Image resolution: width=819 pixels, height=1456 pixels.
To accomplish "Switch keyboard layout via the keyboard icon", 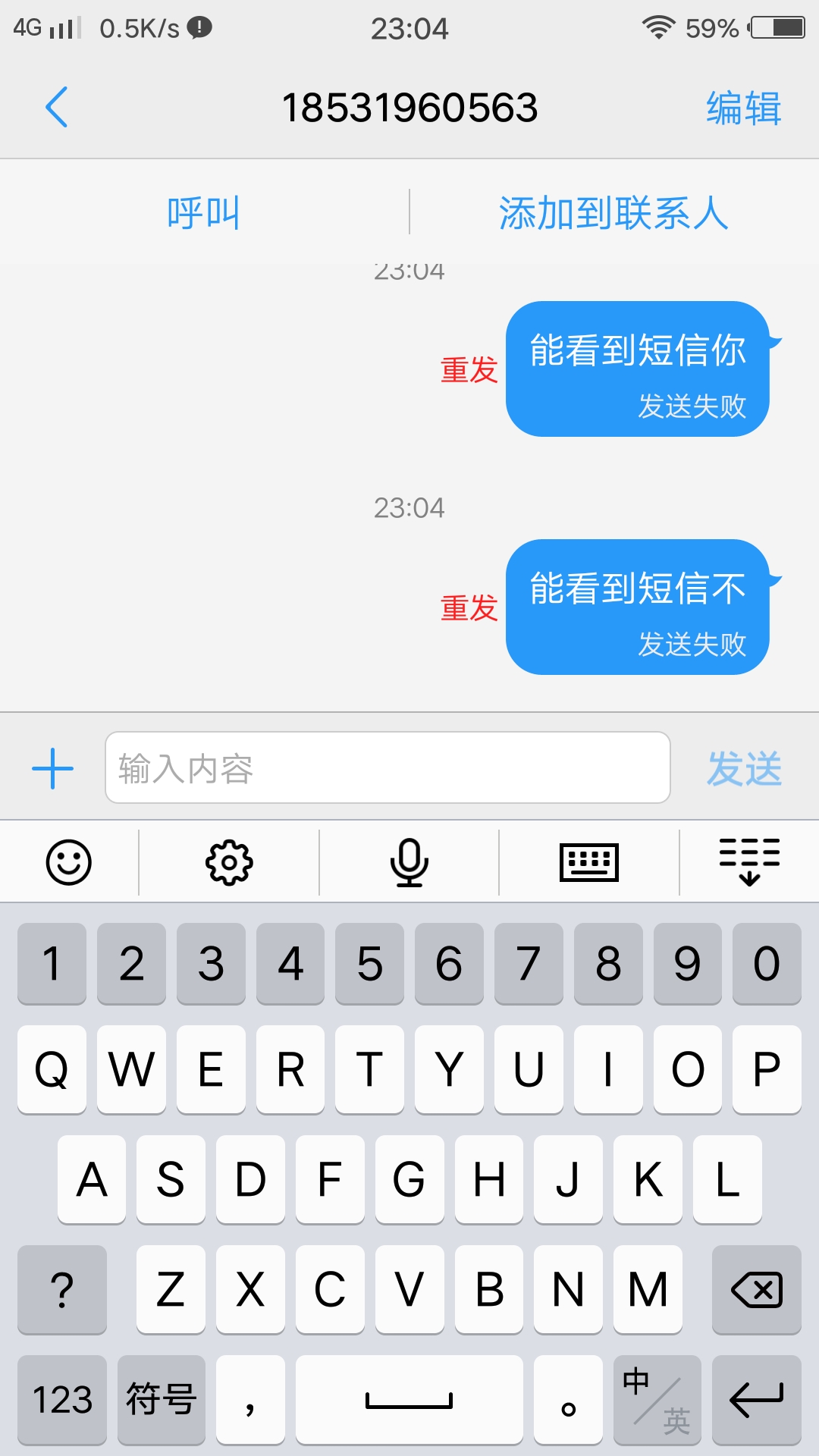I will pos(590,861).
